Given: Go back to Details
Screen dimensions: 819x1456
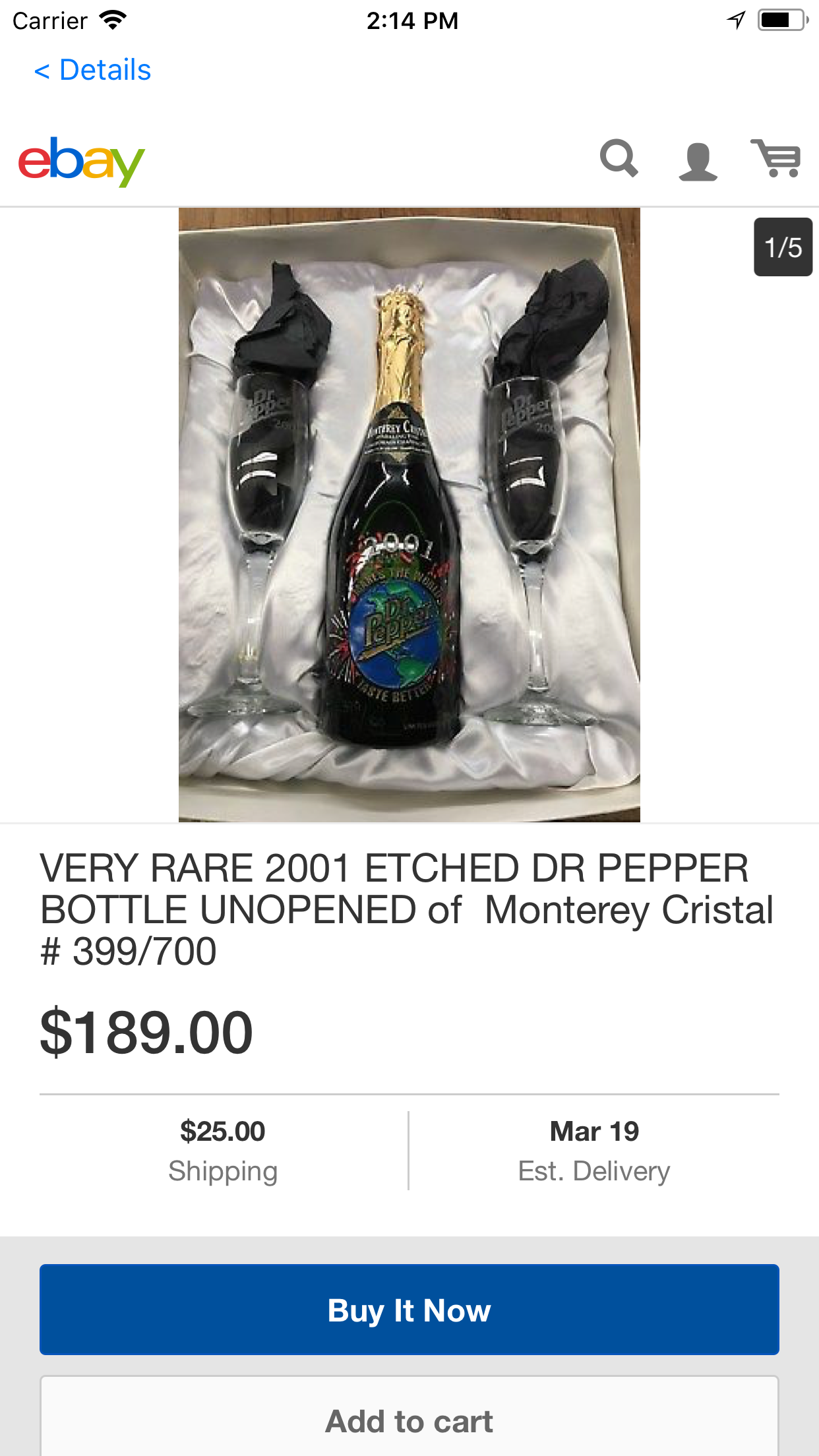Looking at the screenshot, I should (93, 70).
